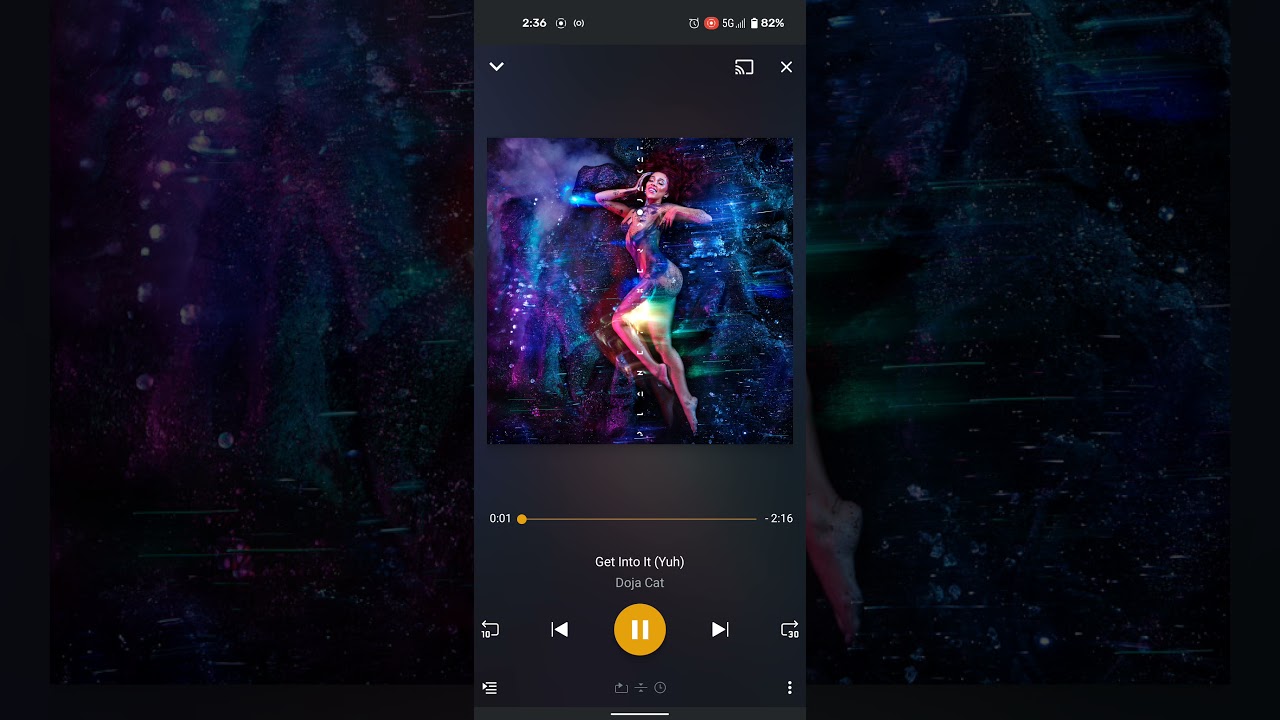Image resolution: width=1280 pixels, height=720 pixels.
Task: Tap the Doja Cat artist name
Action: coord(640,583)
